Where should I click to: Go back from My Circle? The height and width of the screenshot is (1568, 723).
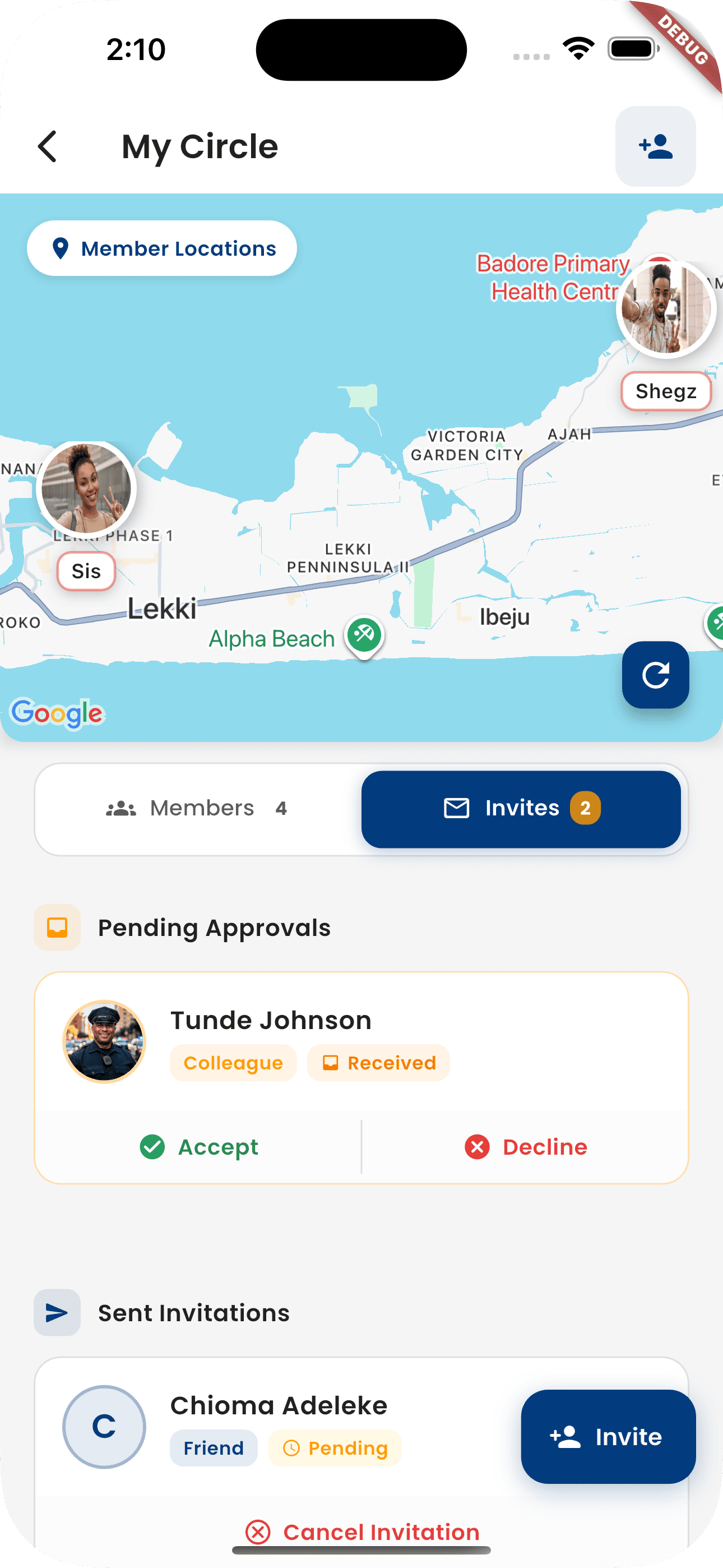tap(48, 147)
